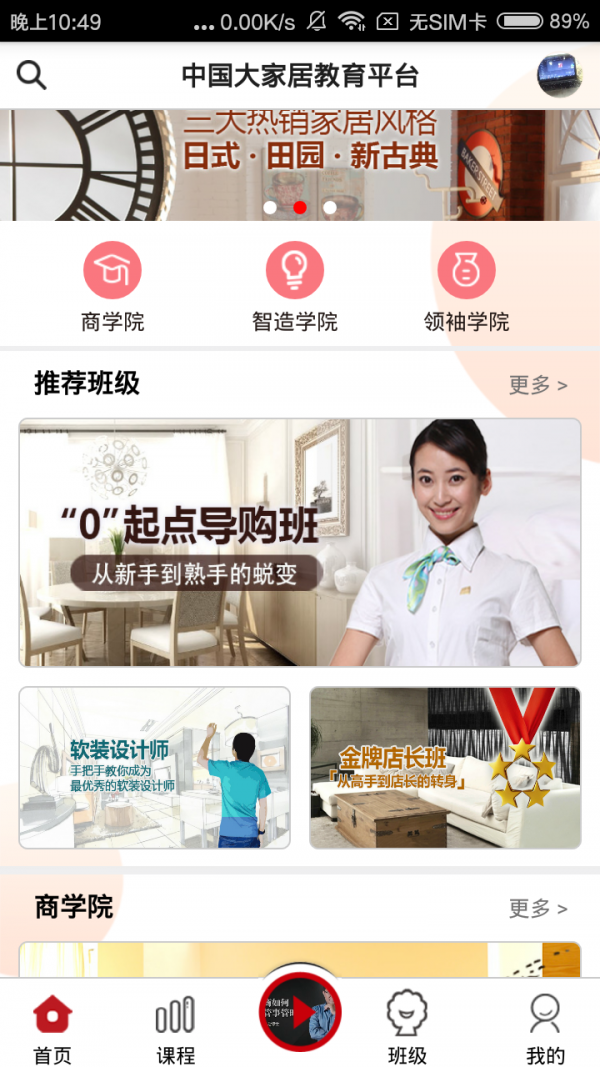
Task: Open 领袖学院 category
Action: tap(466, 271)
